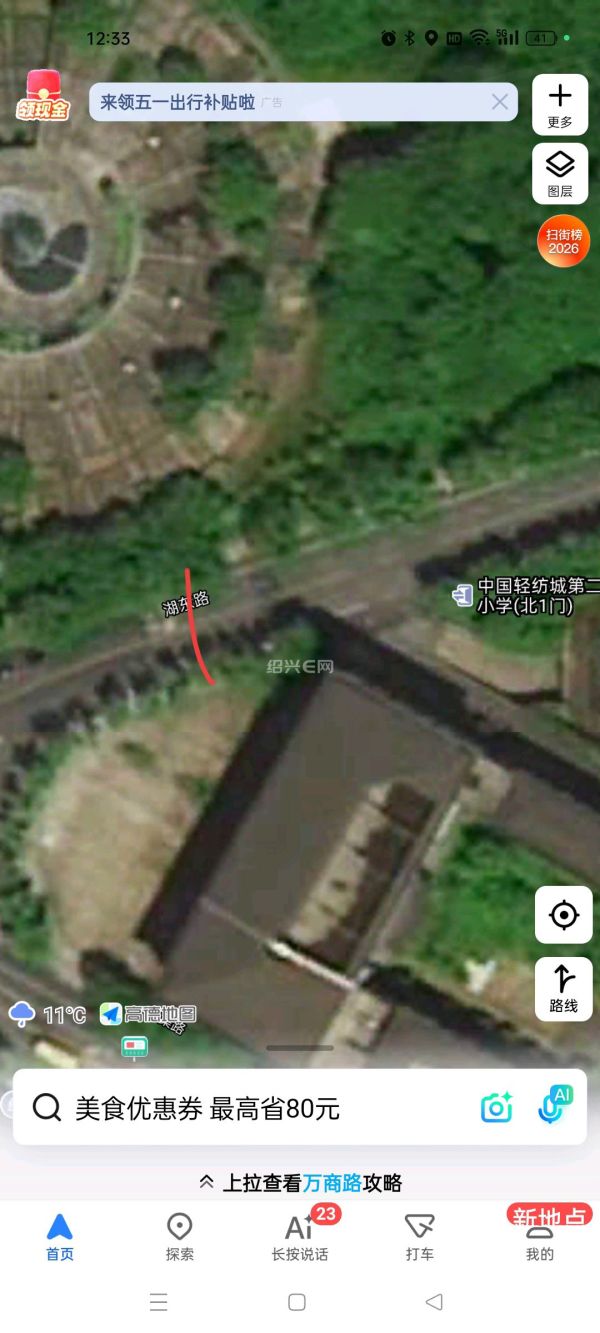Image resolution: width=600 pixels, height=1333 pixels.
Task: Dismiss the 五一出行补贴 banner
Action: pos(500,102)
